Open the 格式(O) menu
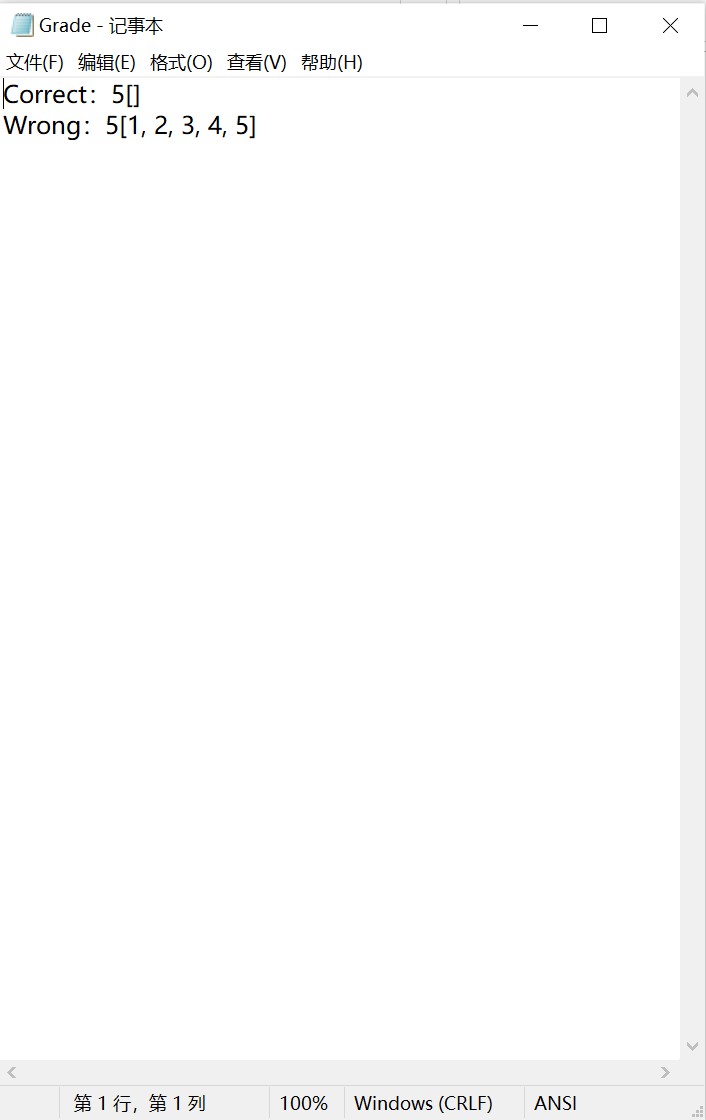The width and height of the screenshot is (706, 1120). 181,62
